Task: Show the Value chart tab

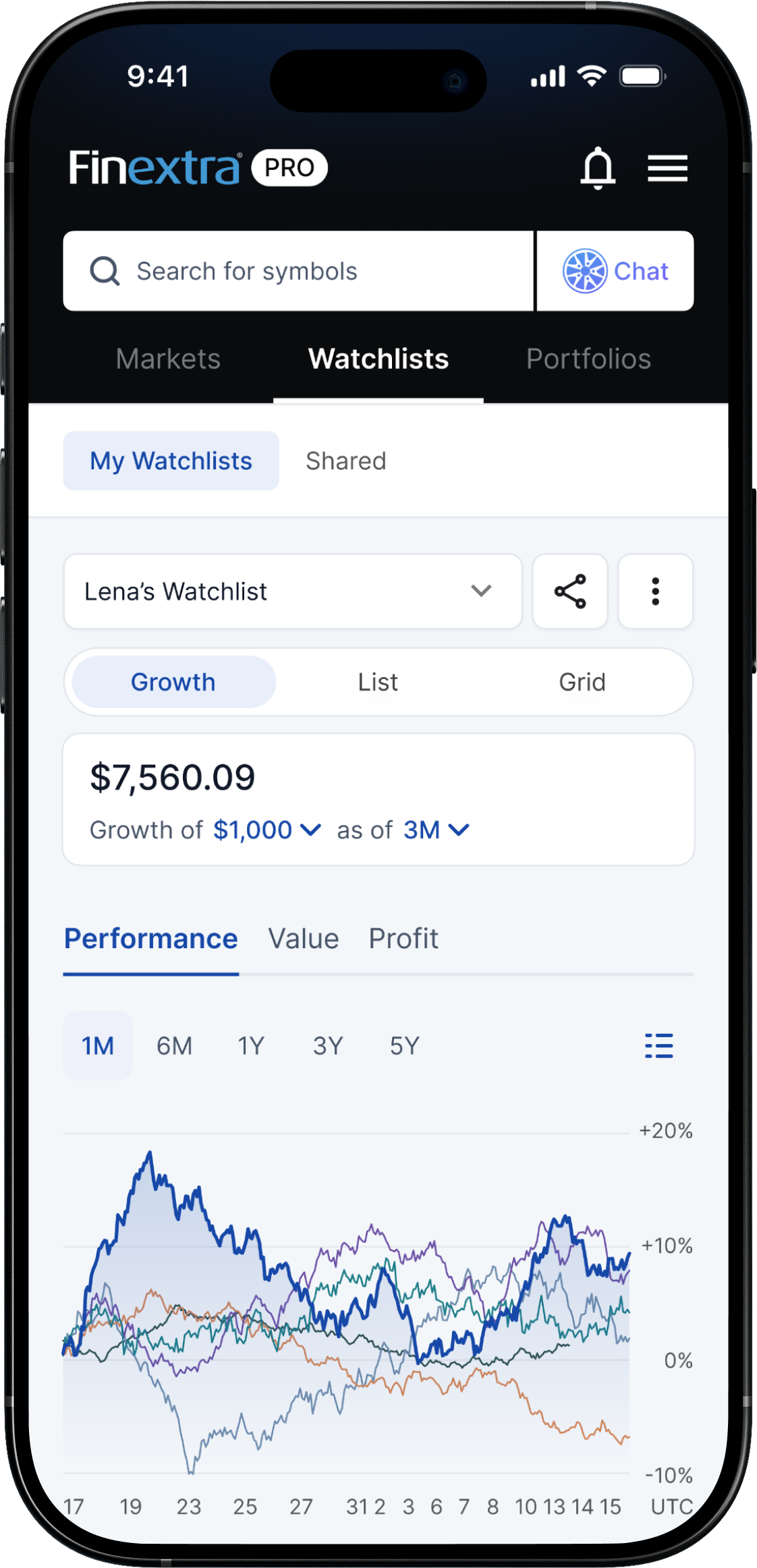Action: (x=304, y=939)
